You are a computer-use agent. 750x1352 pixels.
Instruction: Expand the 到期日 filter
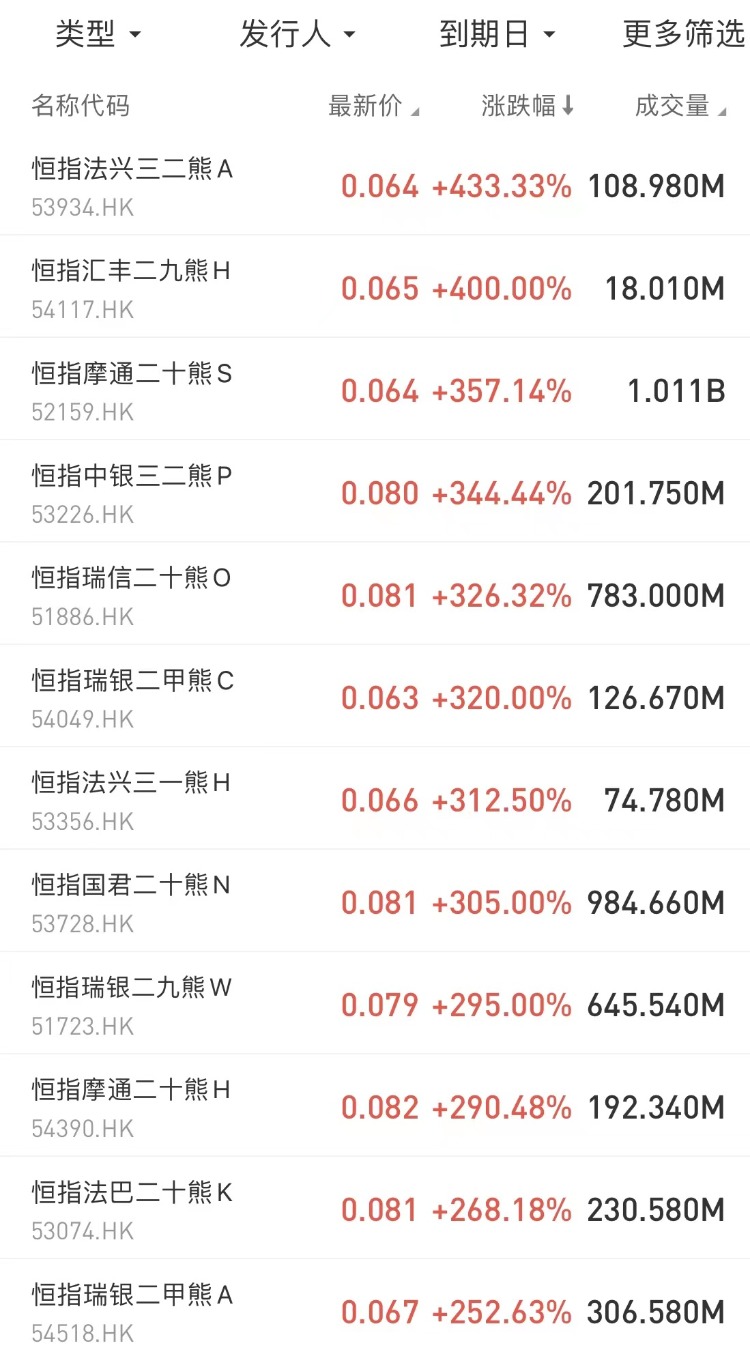[x=496, y=35]
